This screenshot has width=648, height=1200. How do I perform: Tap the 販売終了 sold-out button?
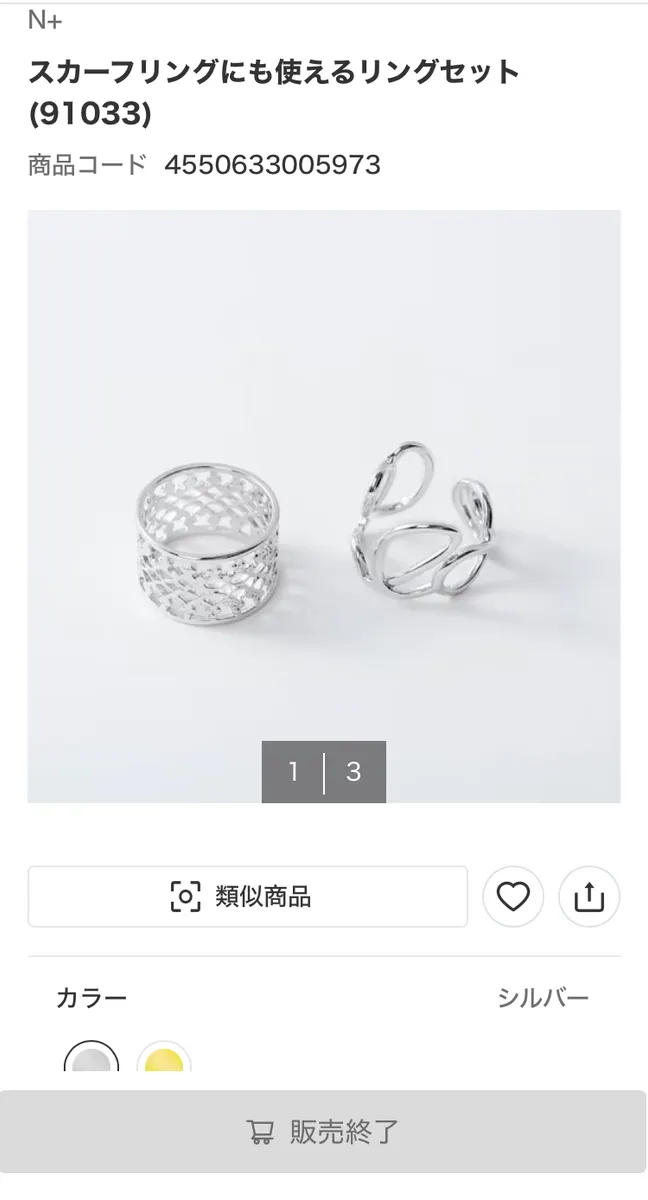(x=323, y=1131)
